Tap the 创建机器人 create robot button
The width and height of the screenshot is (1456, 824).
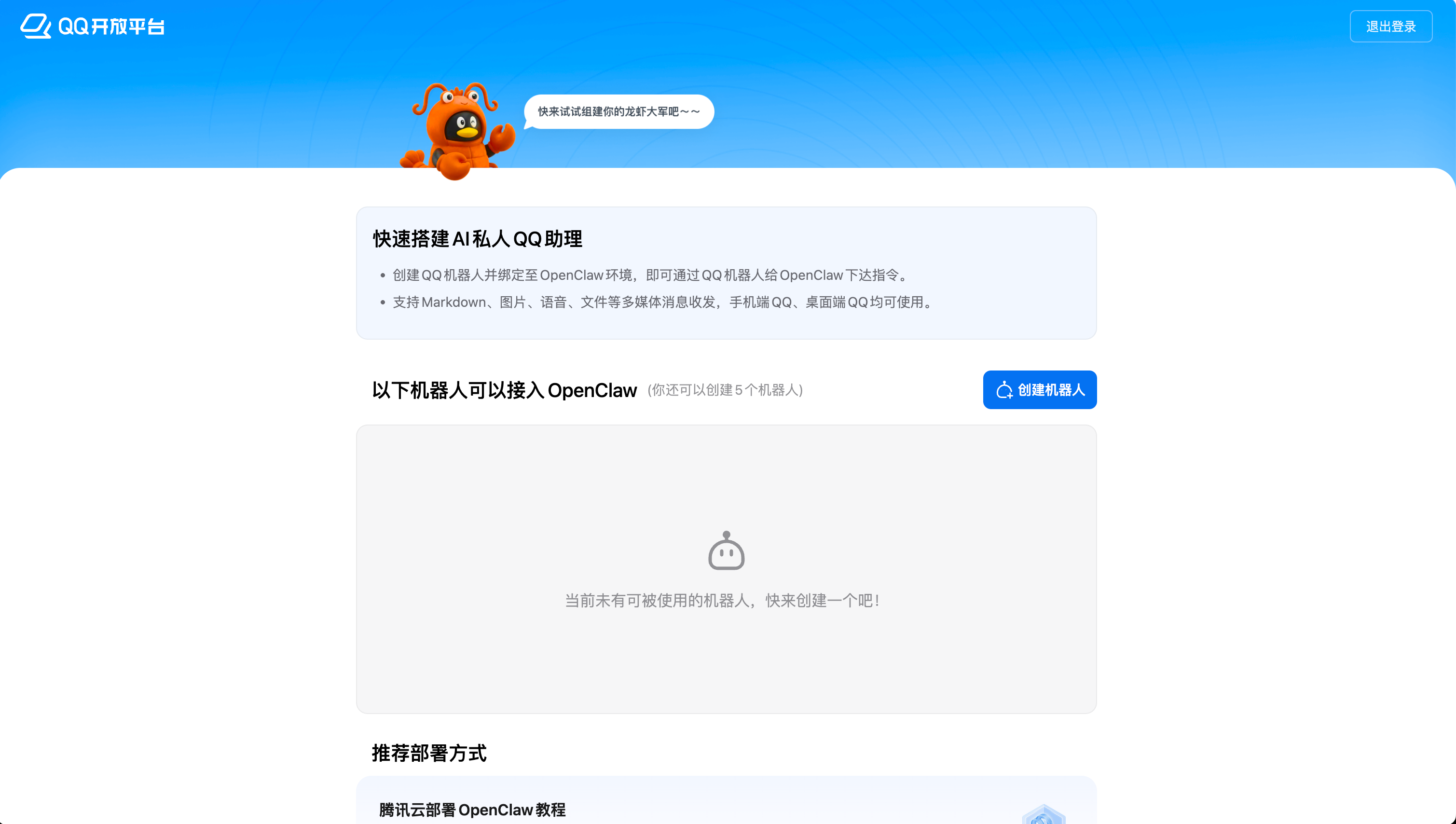1040,390
